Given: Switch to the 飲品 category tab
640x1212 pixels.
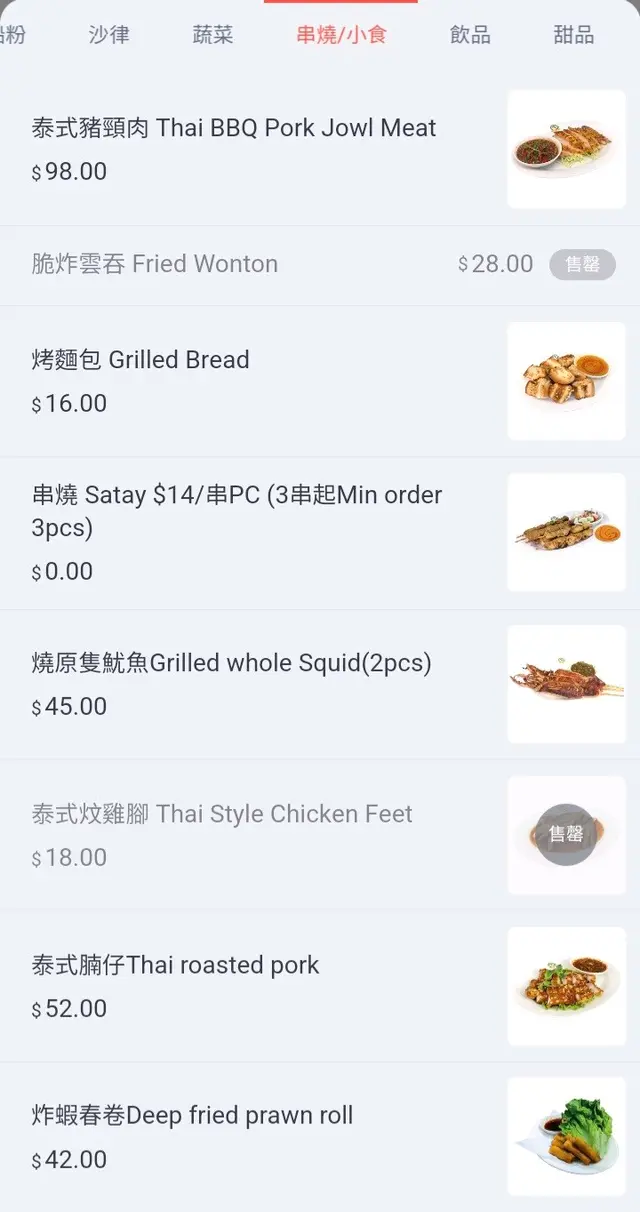Looking at the screenshot, I should (470, 35).
